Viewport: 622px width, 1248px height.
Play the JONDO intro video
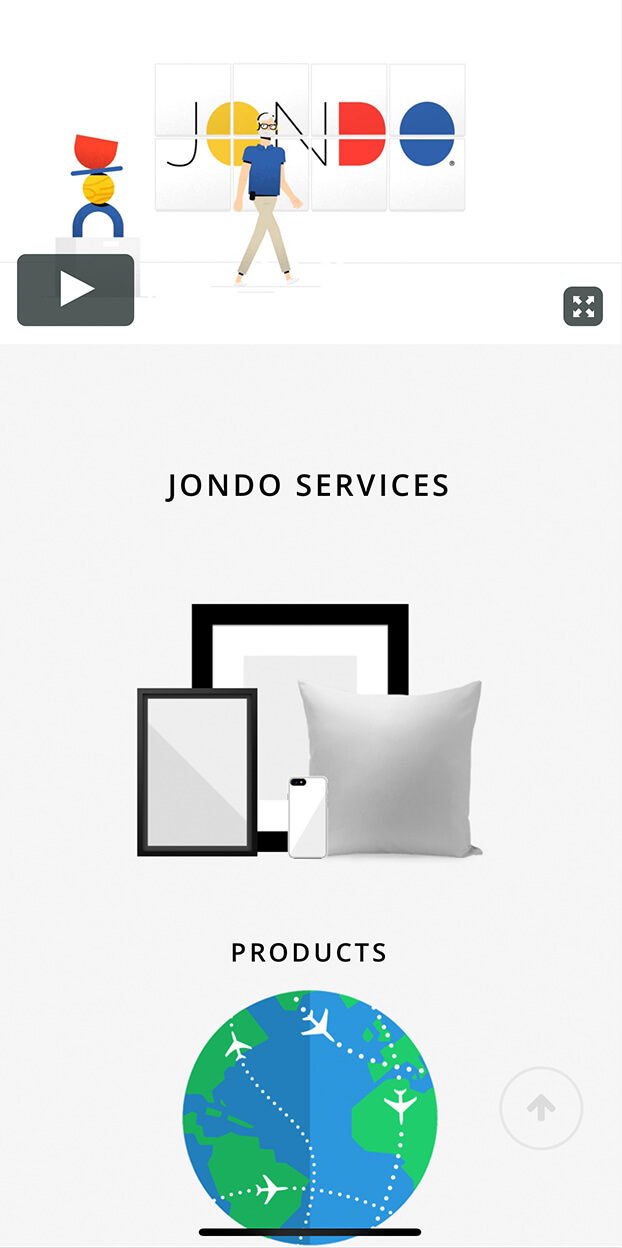pos(76,290)
